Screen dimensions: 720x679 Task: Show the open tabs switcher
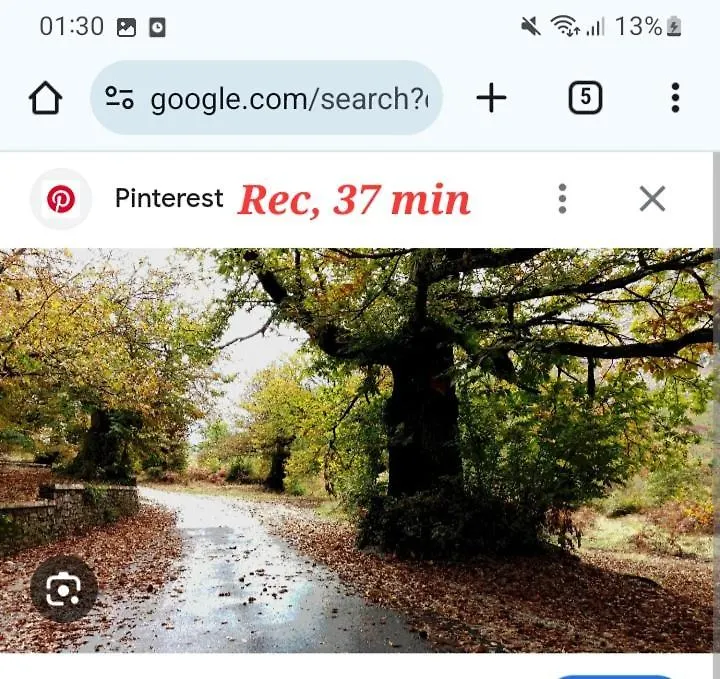(x=585, y=98)
